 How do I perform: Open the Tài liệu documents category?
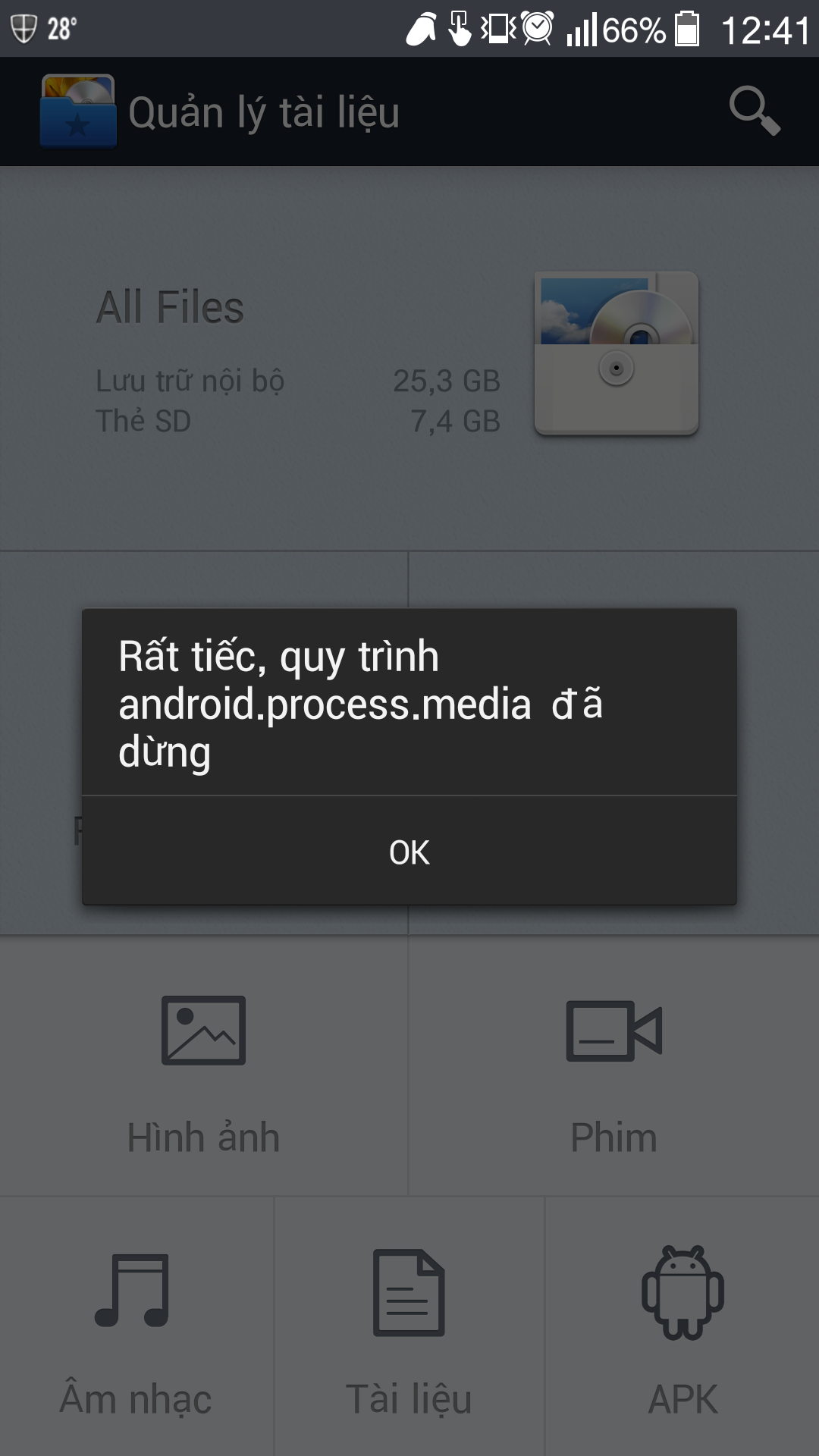tap(409, 1327)
